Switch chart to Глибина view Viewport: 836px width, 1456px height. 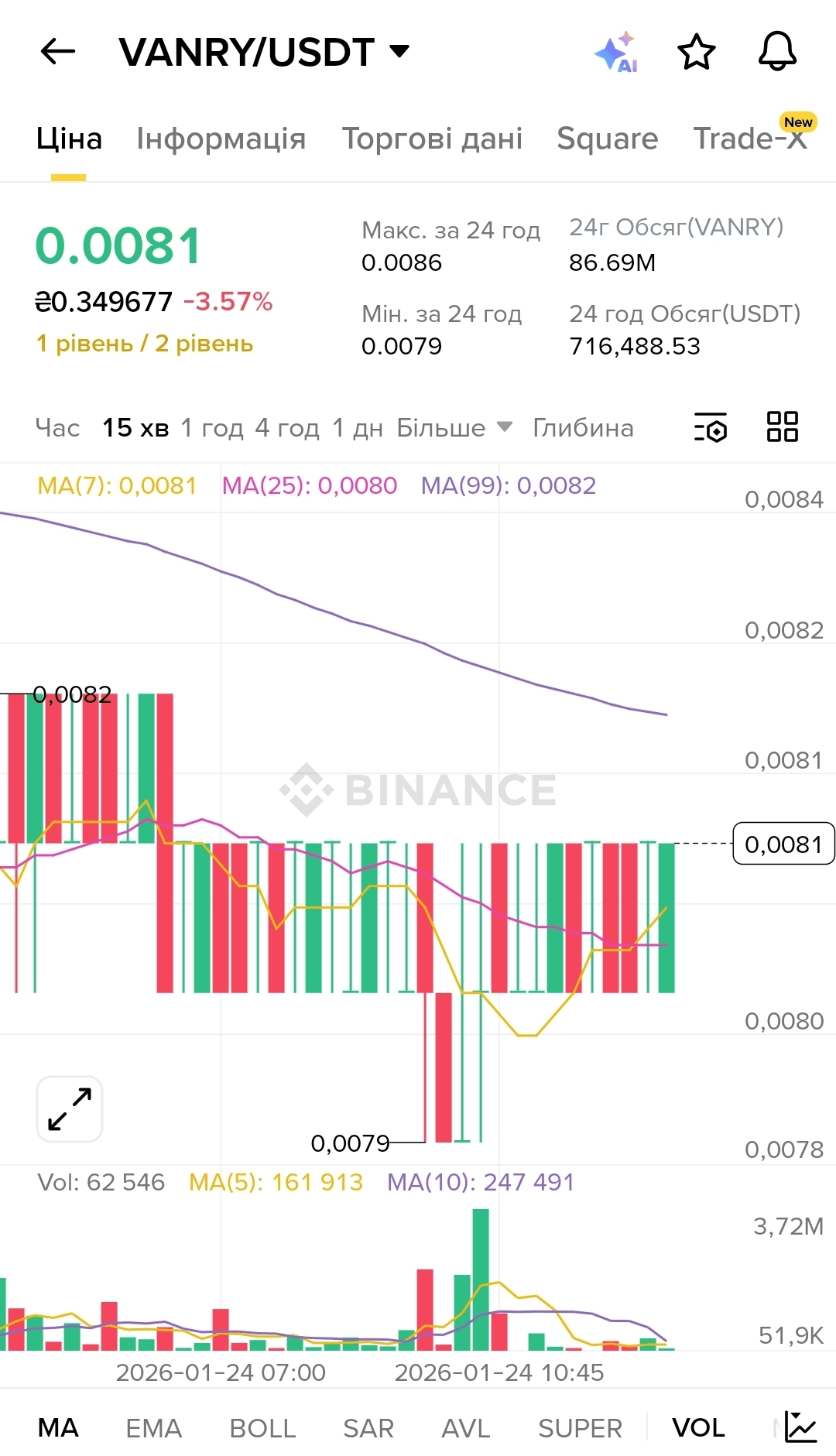pyautogui.click(x=583, y=427)
